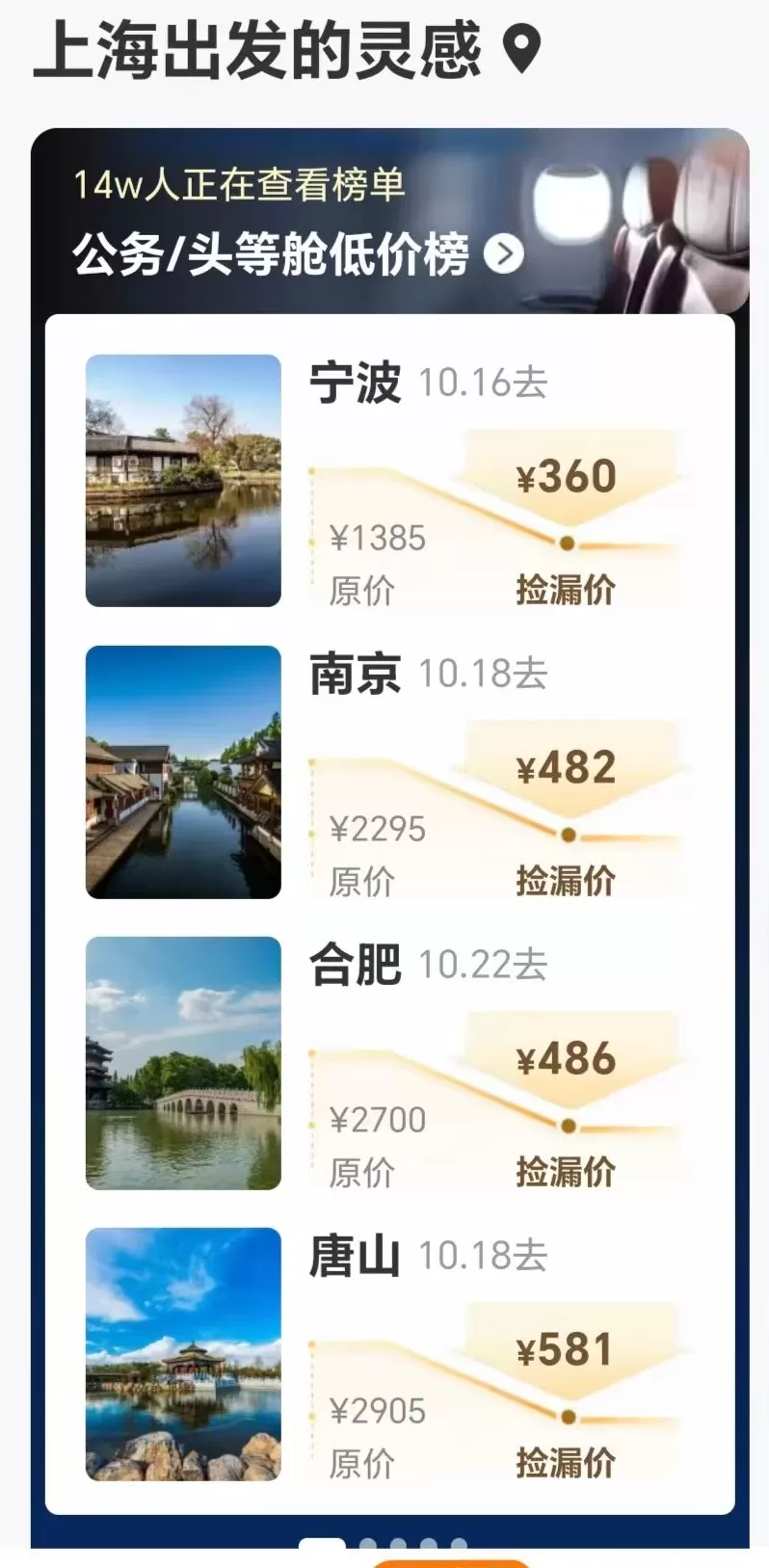Click the circular arrow icon after 公务/头等舱低价榜

[x=502, y=255]
